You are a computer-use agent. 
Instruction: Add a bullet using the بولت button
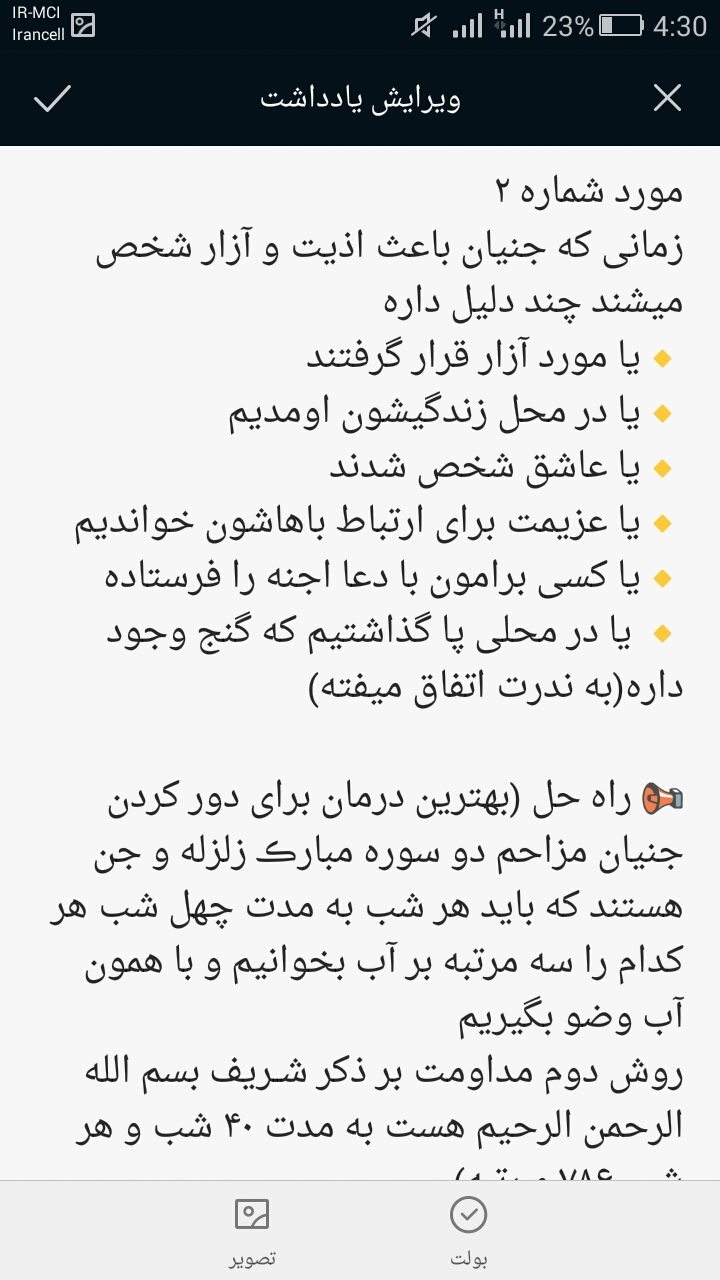(x=468, y=1232)
